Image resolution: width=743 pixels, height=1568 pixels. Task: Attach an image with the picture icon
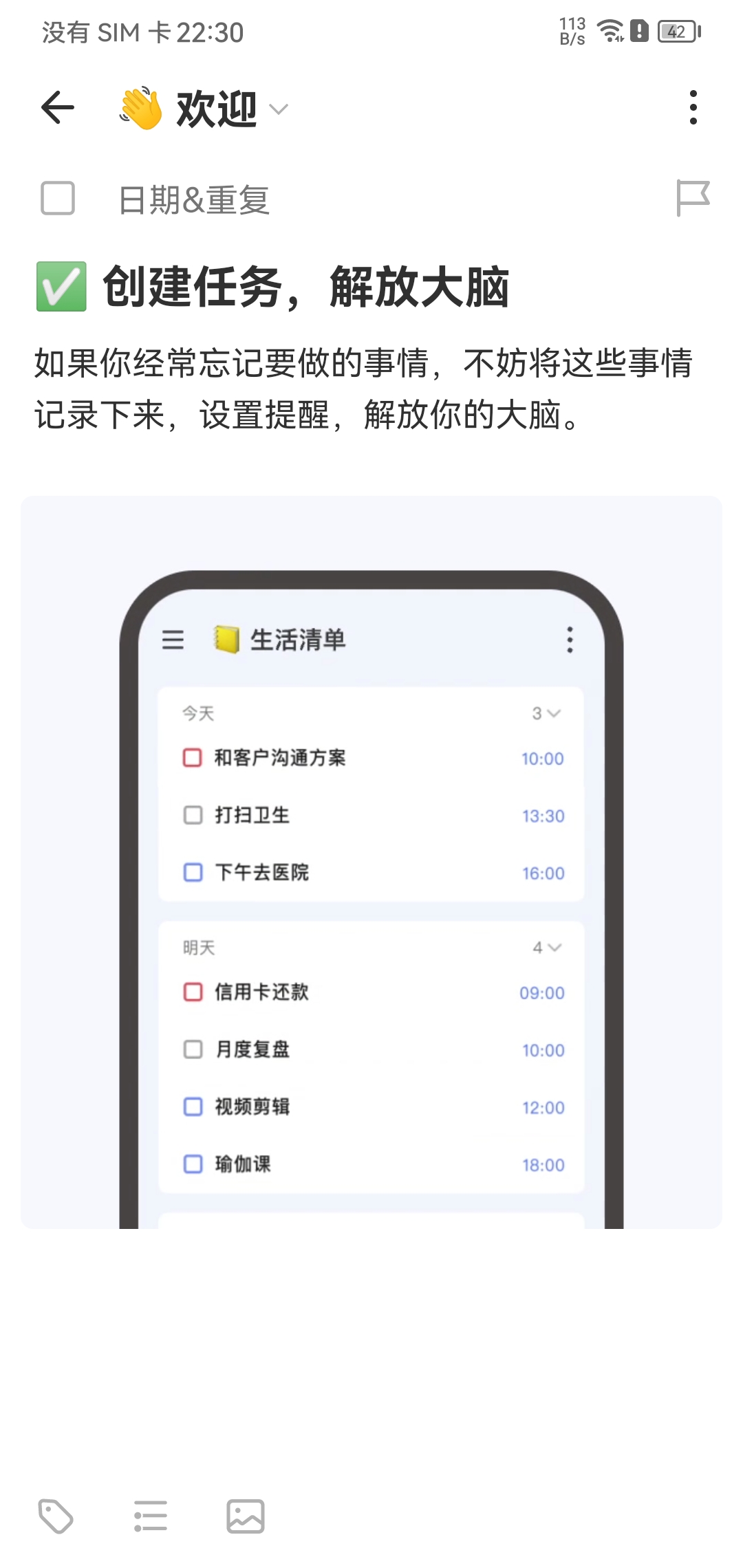246,1516
